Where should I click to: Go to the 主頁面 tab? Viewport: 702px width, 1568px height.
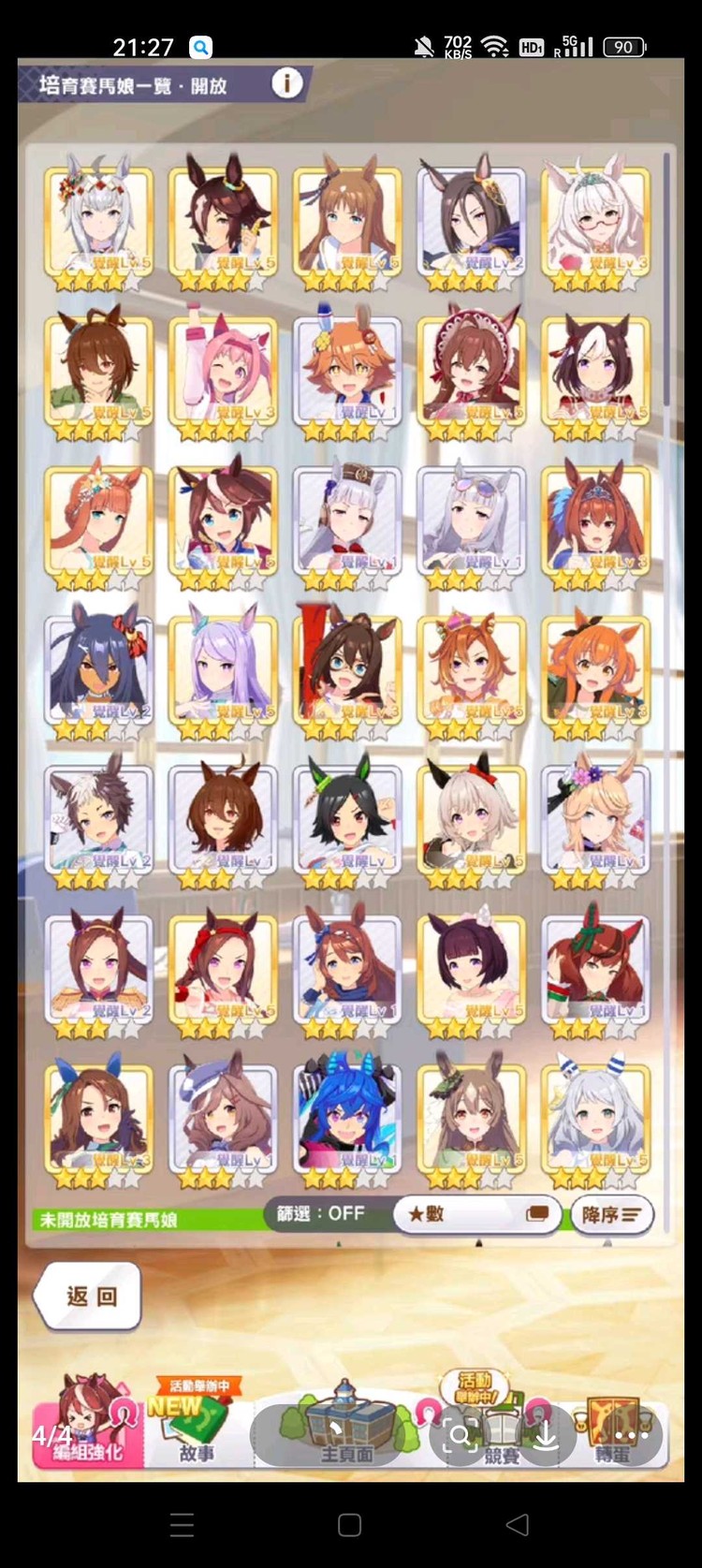pyautogui.click(x=347, y=1433)
